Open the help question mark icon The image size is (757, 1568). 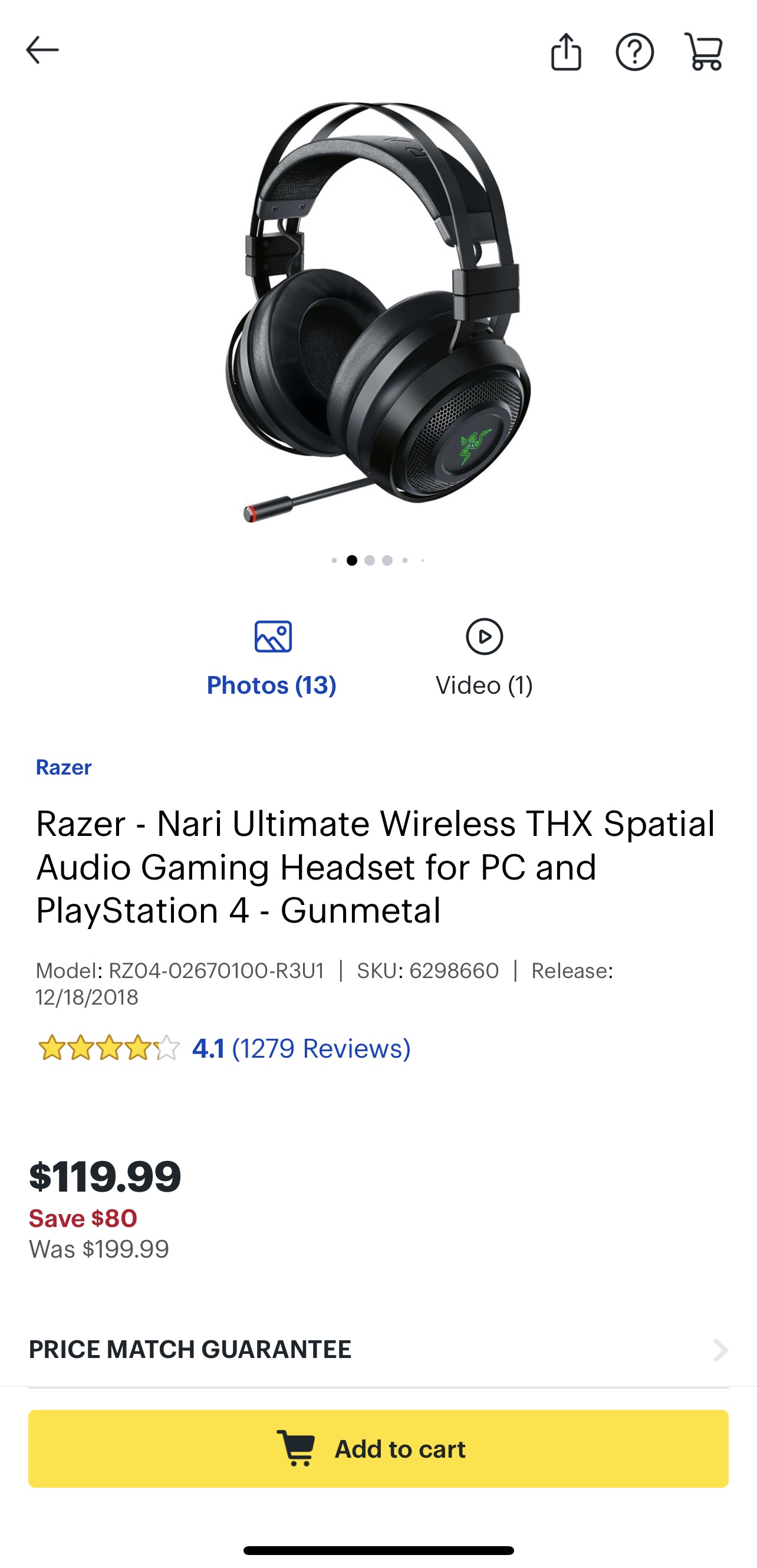tap(634, 53)
